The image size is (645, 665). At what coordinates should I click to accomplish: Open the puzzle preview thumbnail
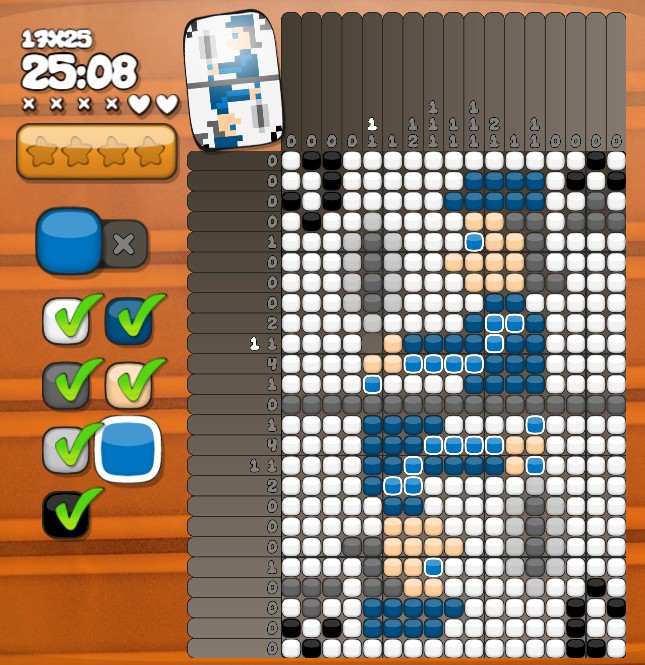(x=232, y=80)
